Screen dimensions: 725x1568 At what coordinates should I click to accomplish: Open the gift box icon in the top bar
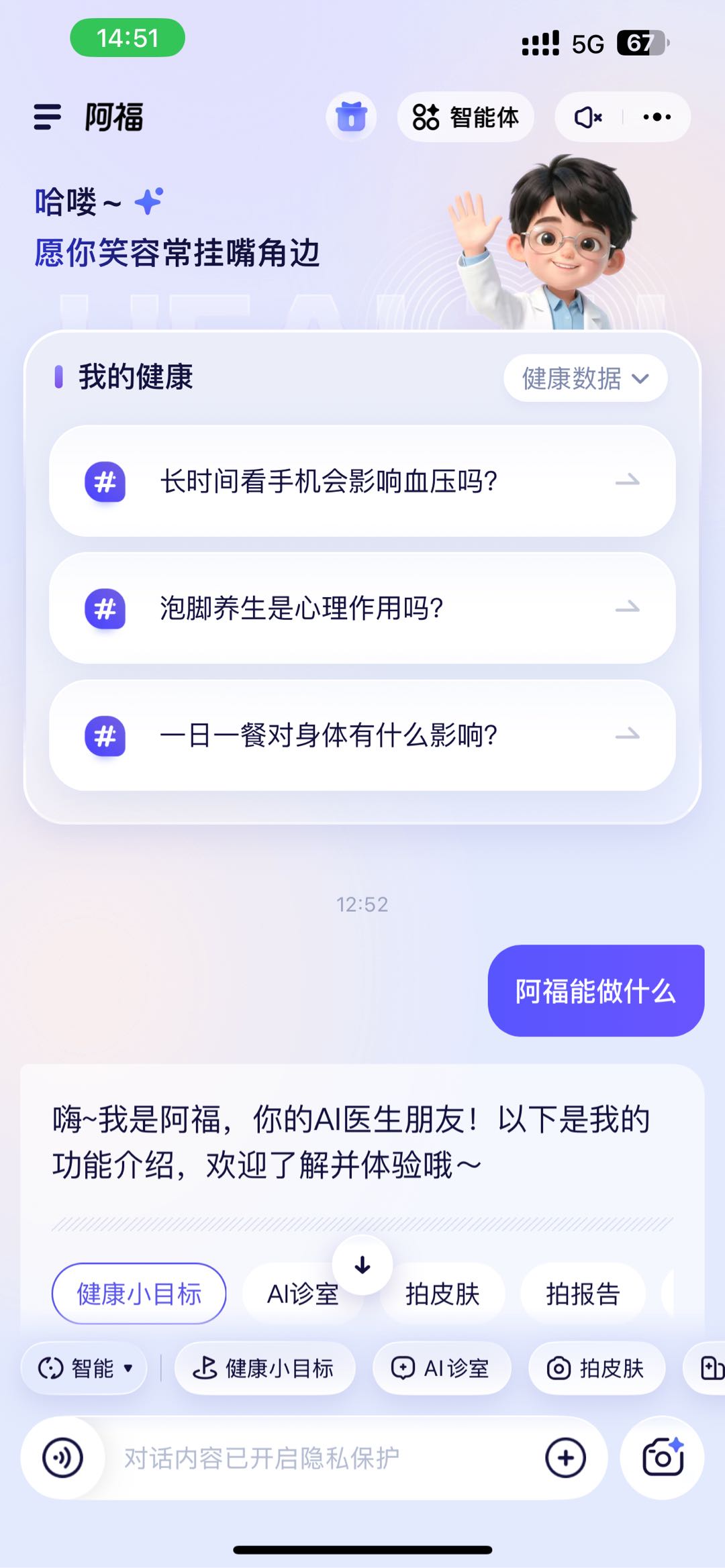(351, 117)
